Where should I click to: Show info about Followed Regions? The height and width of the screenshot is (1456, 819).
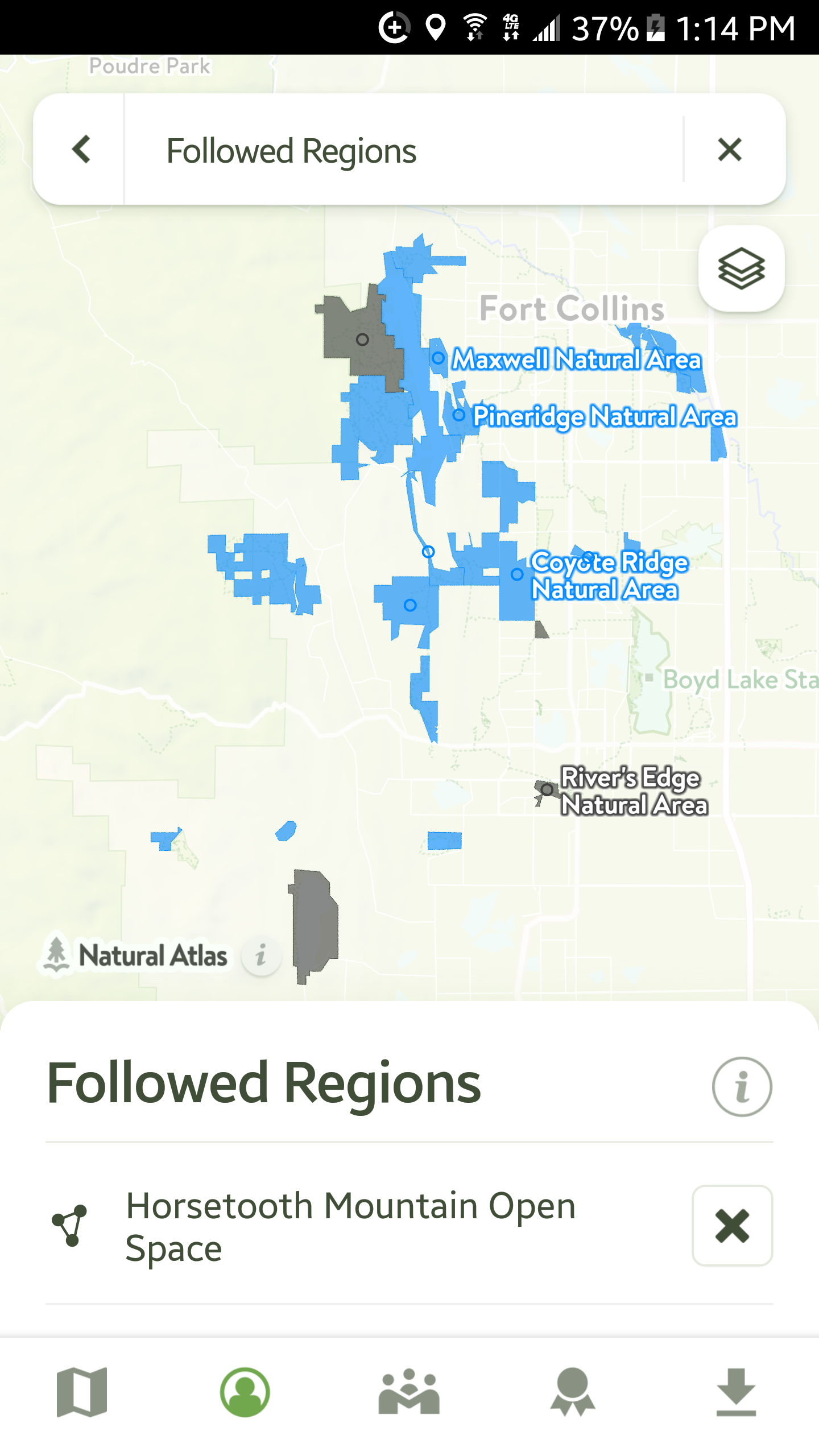click(742, 1087)
